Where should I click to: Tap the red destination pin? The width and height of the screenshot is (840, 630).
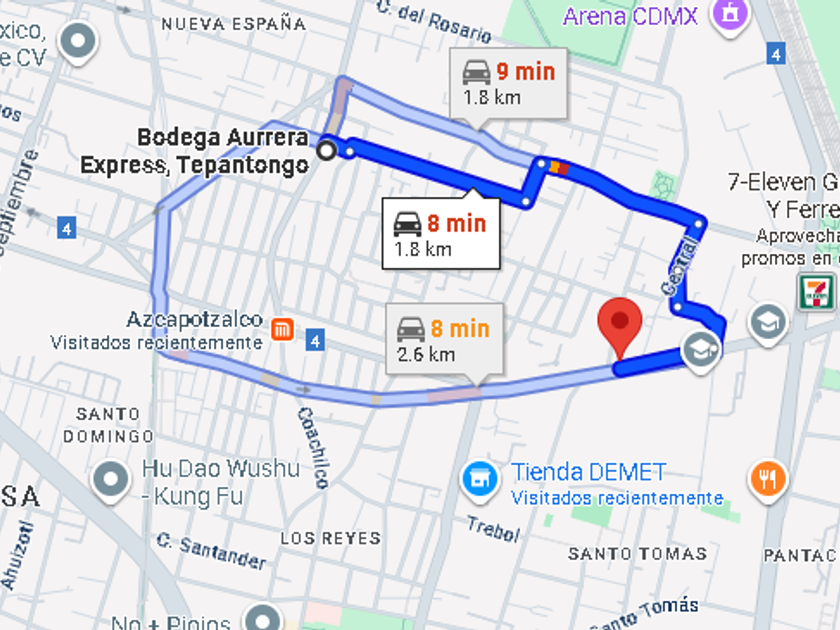(620, 325)
